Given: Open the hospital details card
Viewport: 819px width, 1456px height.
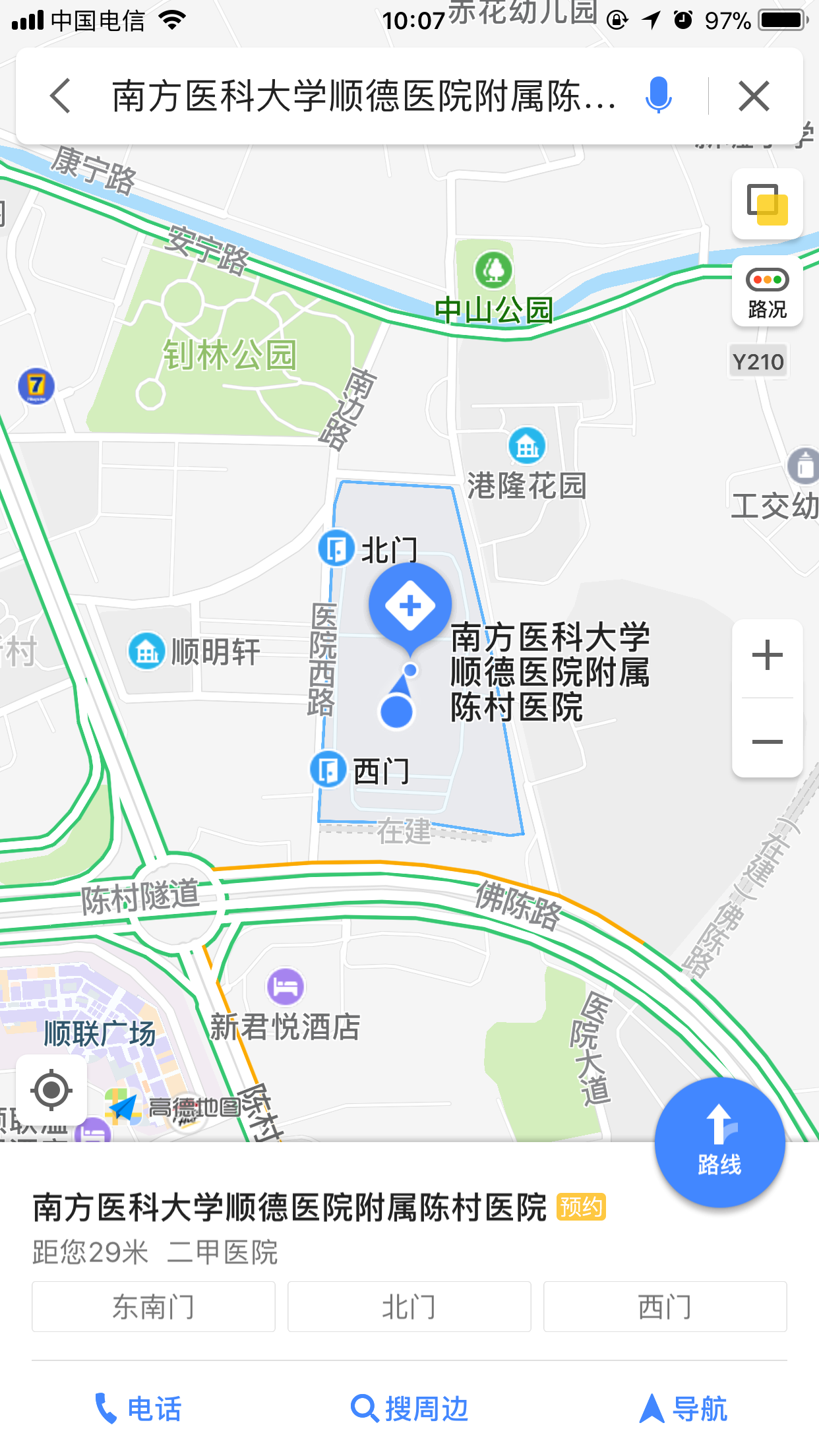Looking at the screenshot, I should [290, 1208].
